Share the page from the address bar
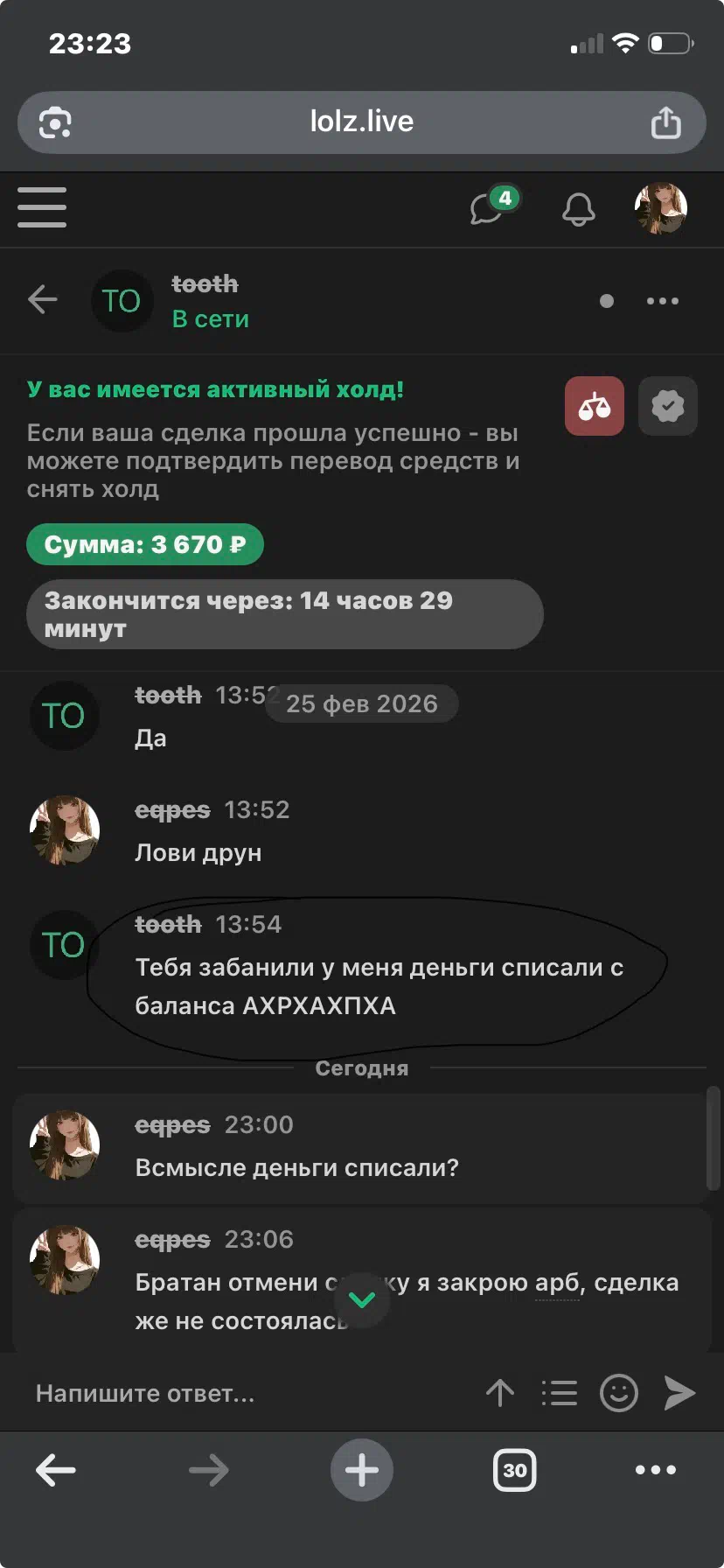 pos(665,122)
